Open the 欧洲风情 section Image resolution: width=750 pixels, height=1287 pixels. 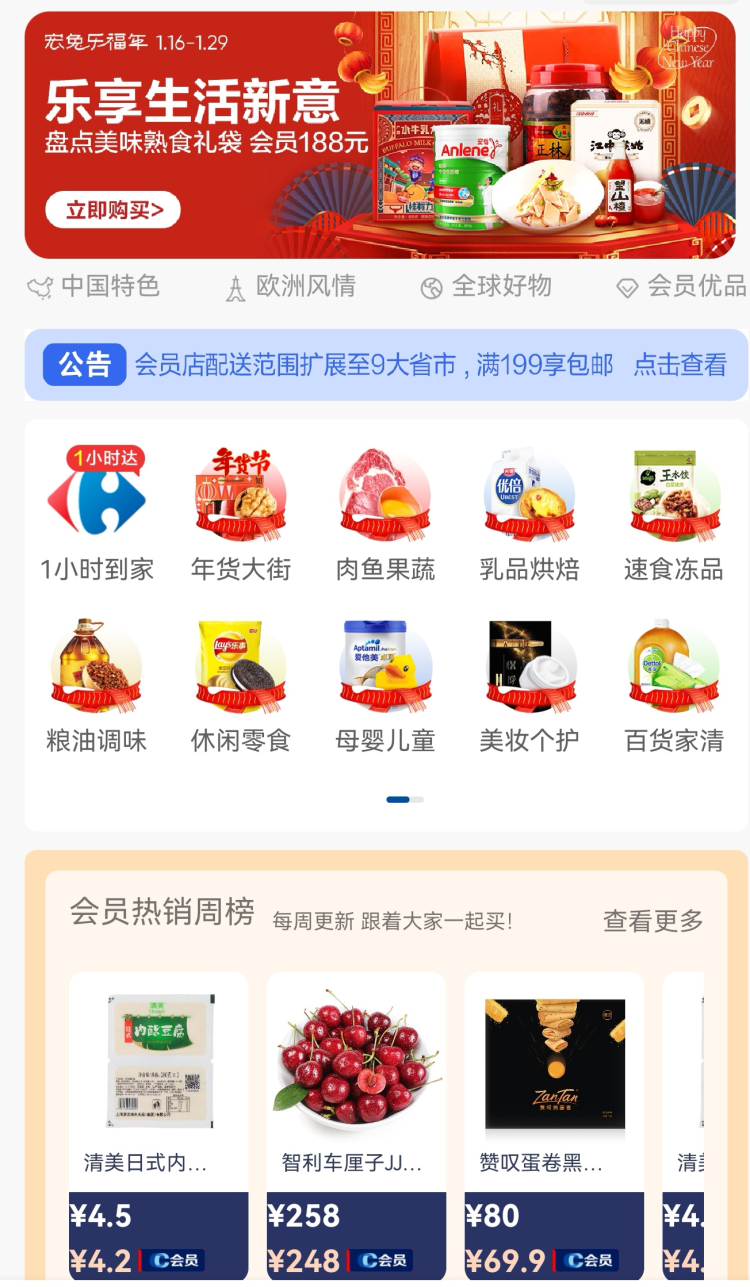coord(290,287)
